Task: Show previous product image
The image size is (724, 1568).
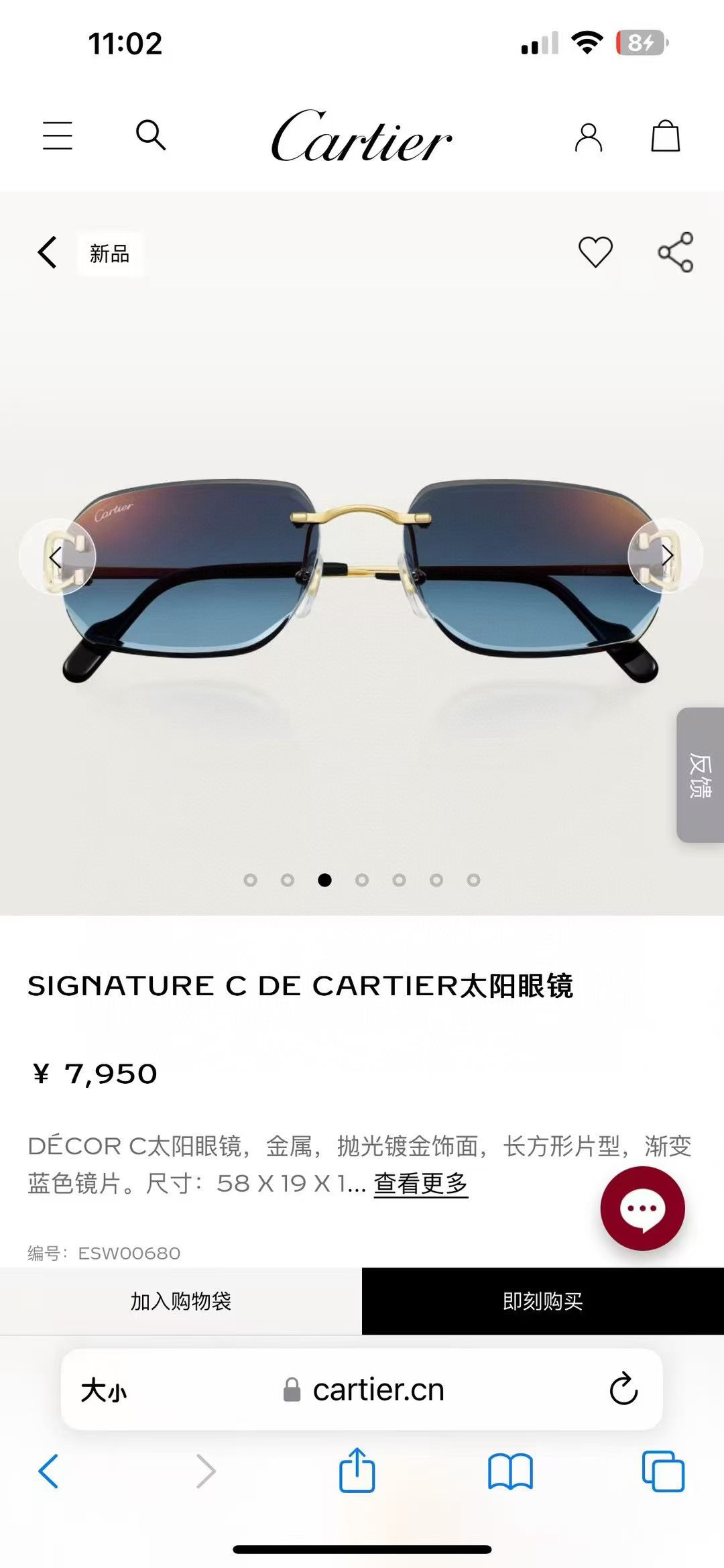Action: [x=57, y=557]
